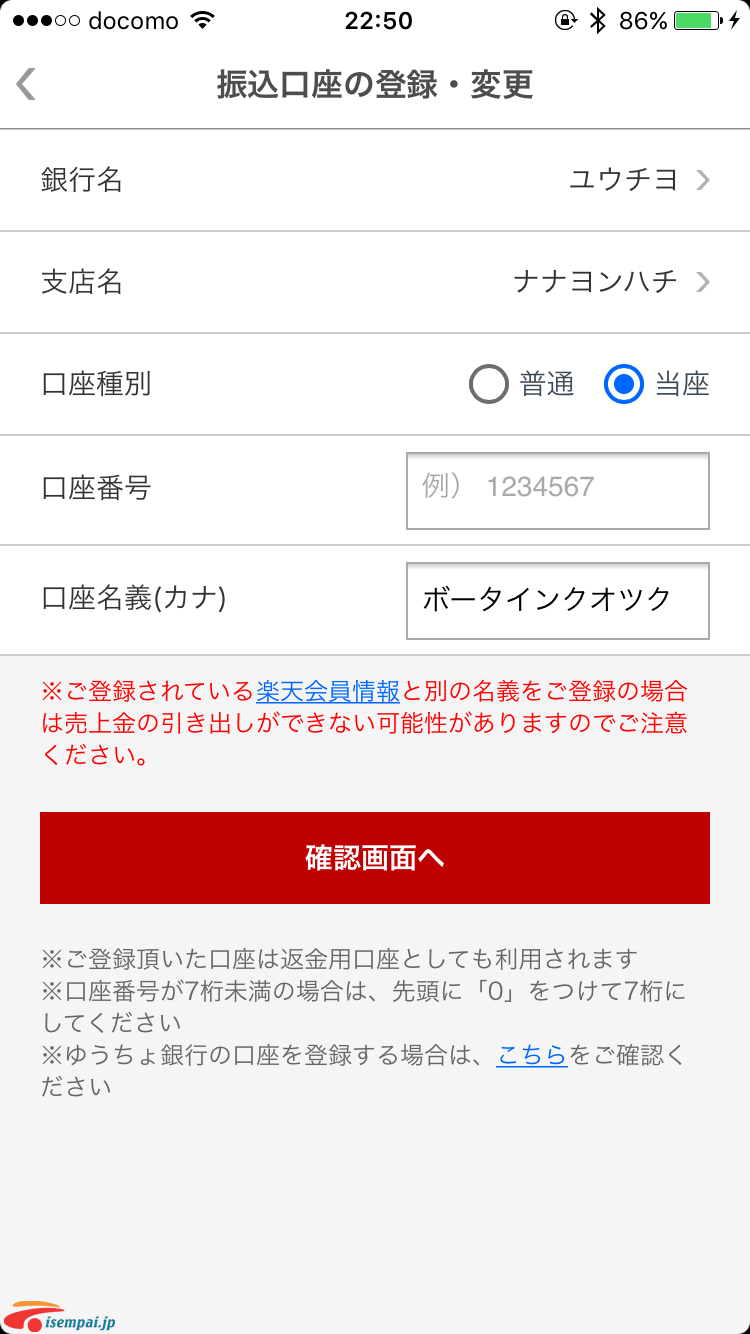The image size is (750, 1334).
Task: Select 当座 account type
Action: (624, 385)
